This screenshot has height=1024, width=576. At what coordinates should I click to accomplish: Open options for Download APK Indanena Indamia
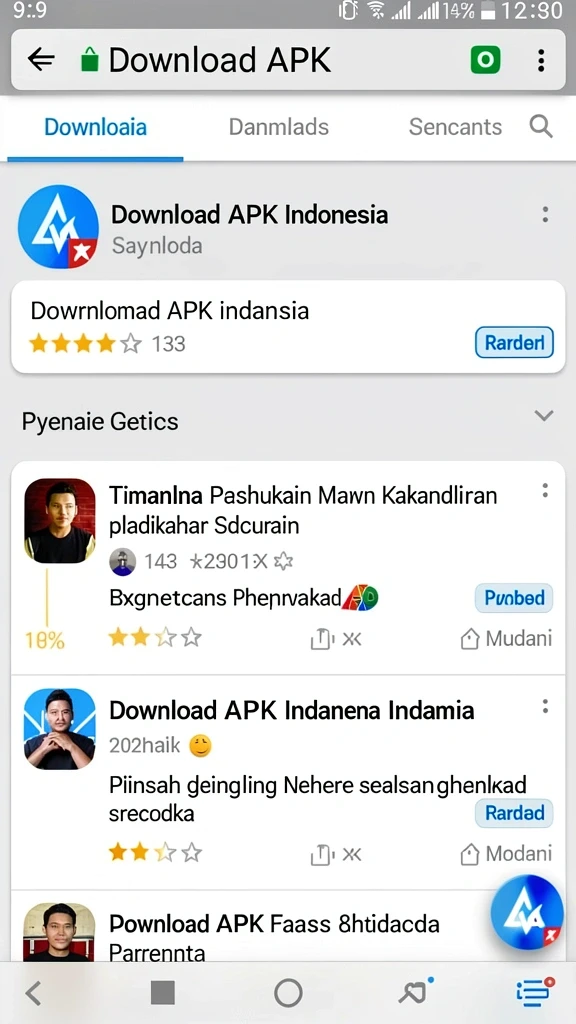(545, 707)
